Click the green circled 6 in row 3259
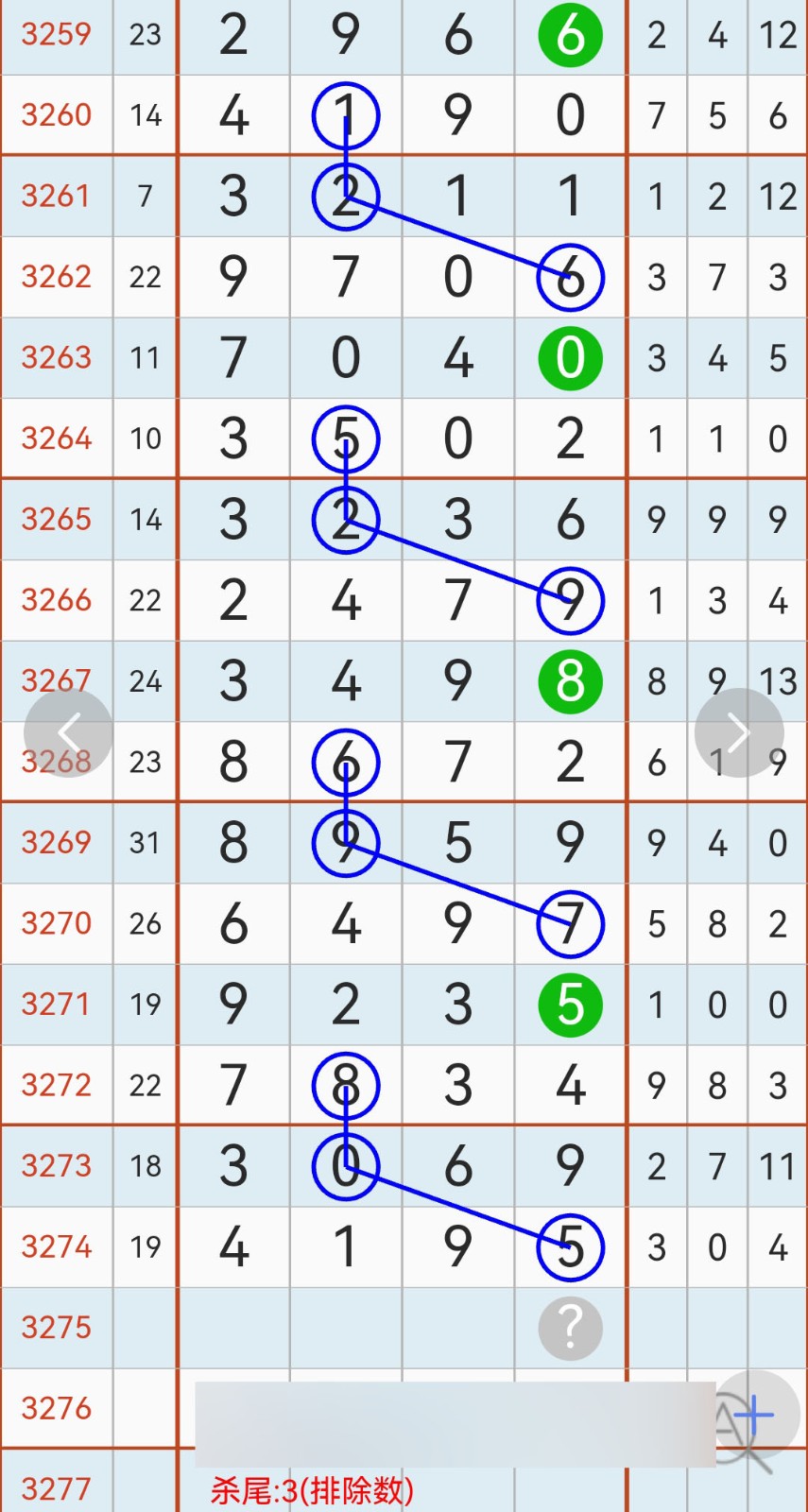This screenshot has width=808, height=1512. [570, 36]
